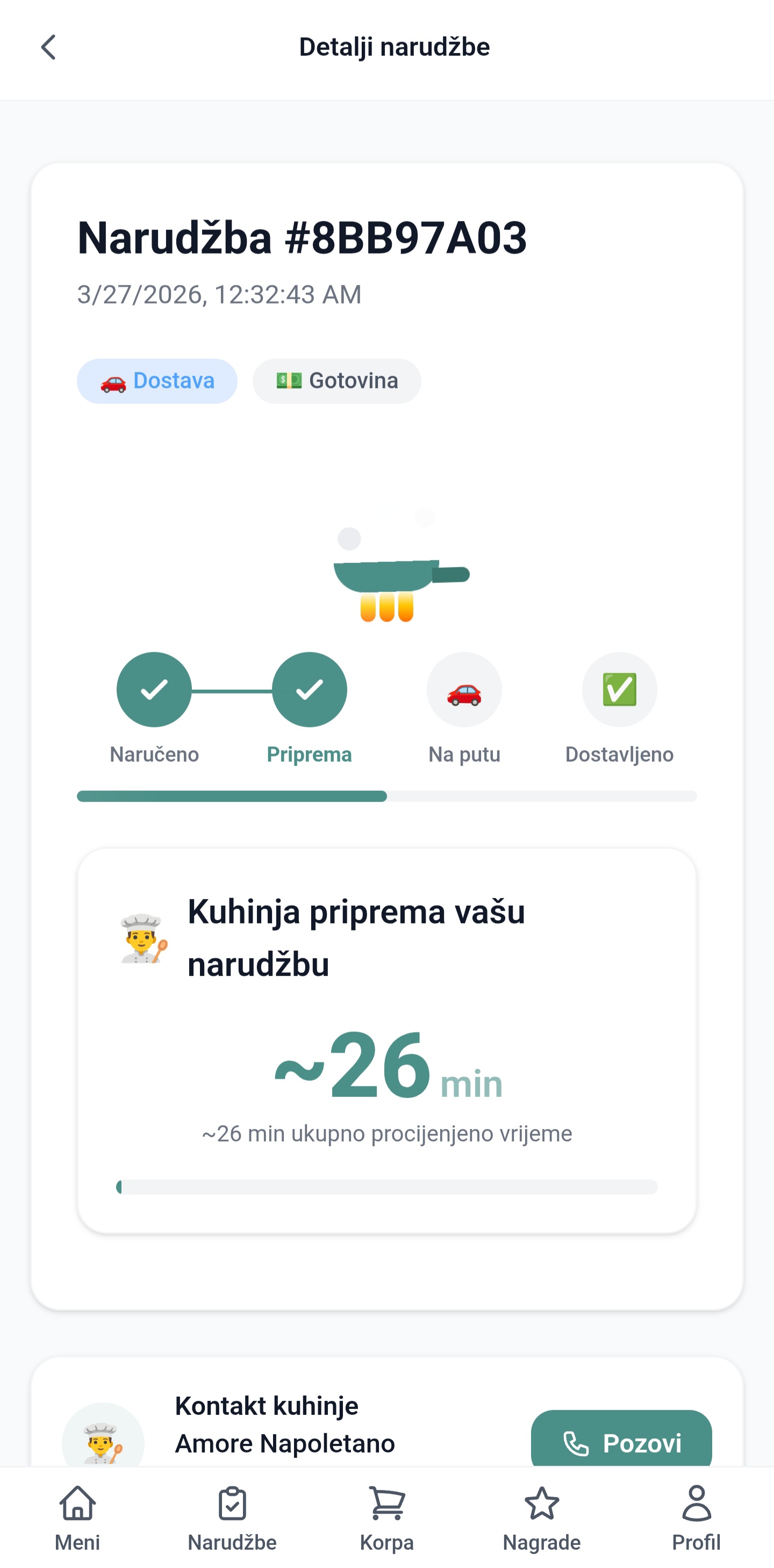The height and width of the screenshot is (1568, 774).
Task: Call the Amore Napoletano kitchen
Action: click(620, 1440)
